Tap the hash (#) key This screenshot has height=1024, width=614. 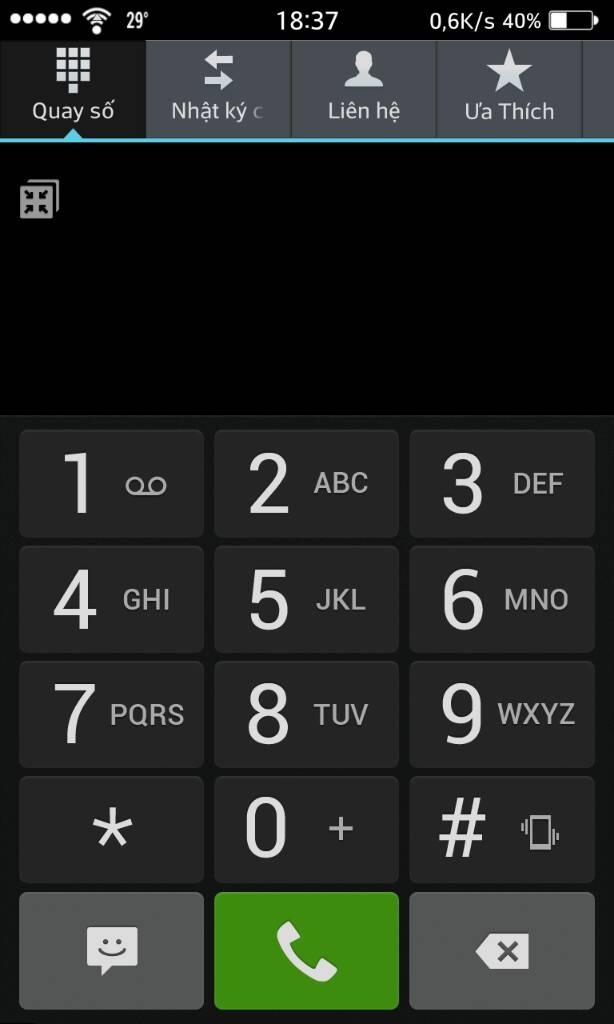[x=501, y=829]
